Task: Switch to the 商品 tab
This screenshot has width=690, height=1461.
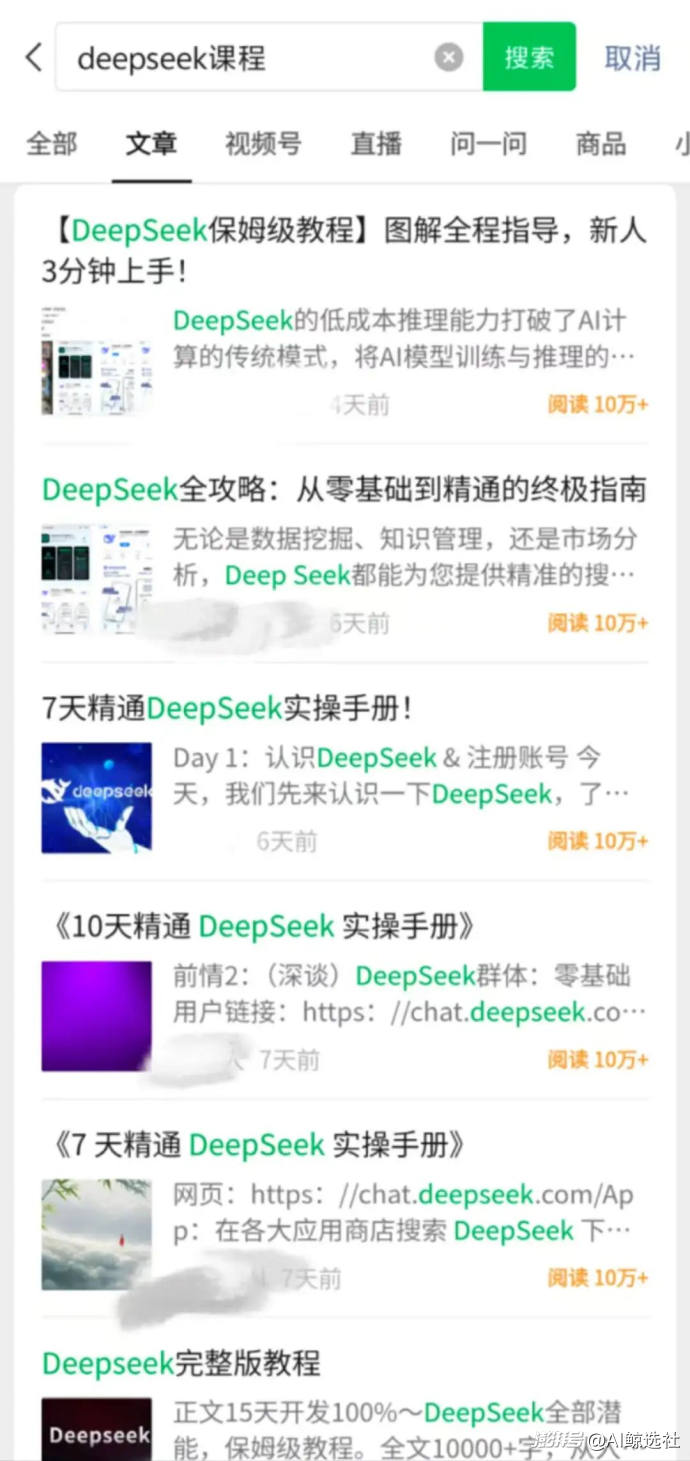Action: point(600,143)
